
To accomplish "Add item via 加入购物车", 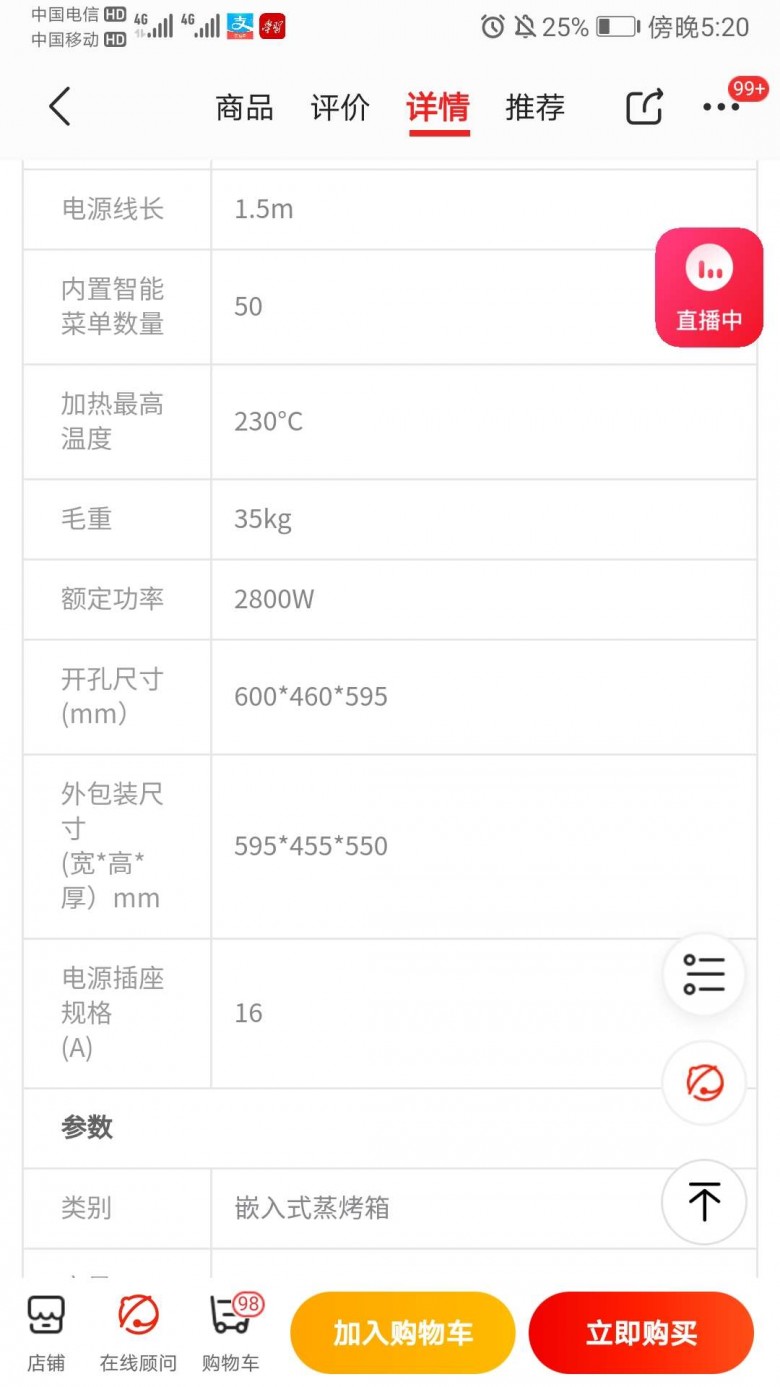I will click(x=402, y=1333).
